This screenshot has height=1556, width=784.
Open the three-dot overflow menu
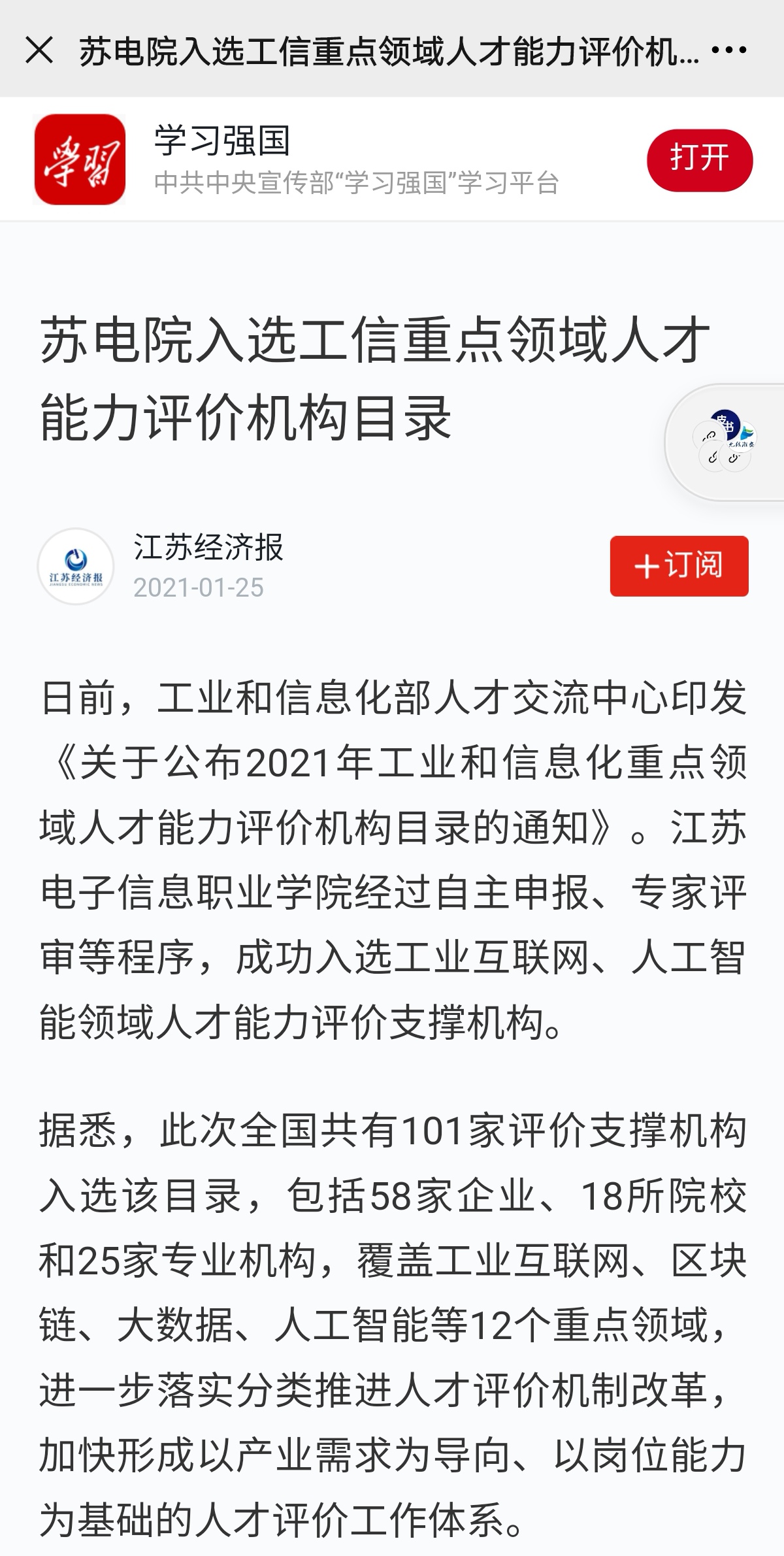coord(728,50)
